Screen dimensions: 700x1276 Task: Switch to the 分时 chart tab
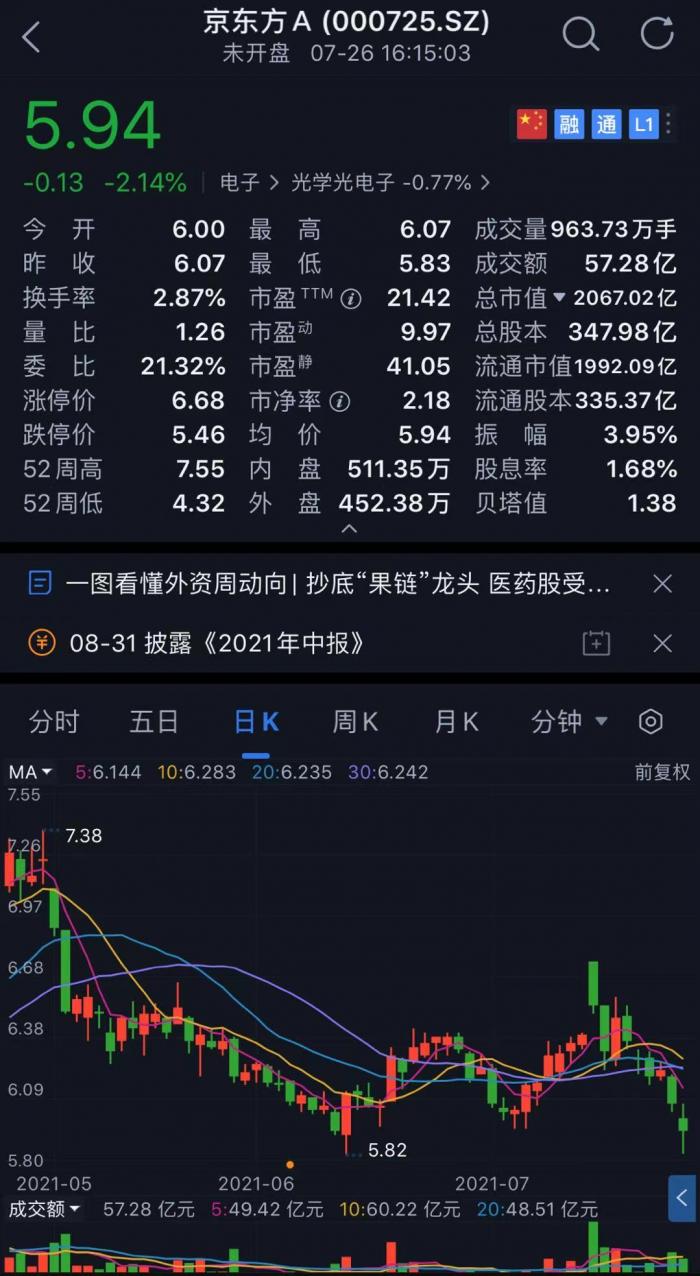tap(54, 722)
